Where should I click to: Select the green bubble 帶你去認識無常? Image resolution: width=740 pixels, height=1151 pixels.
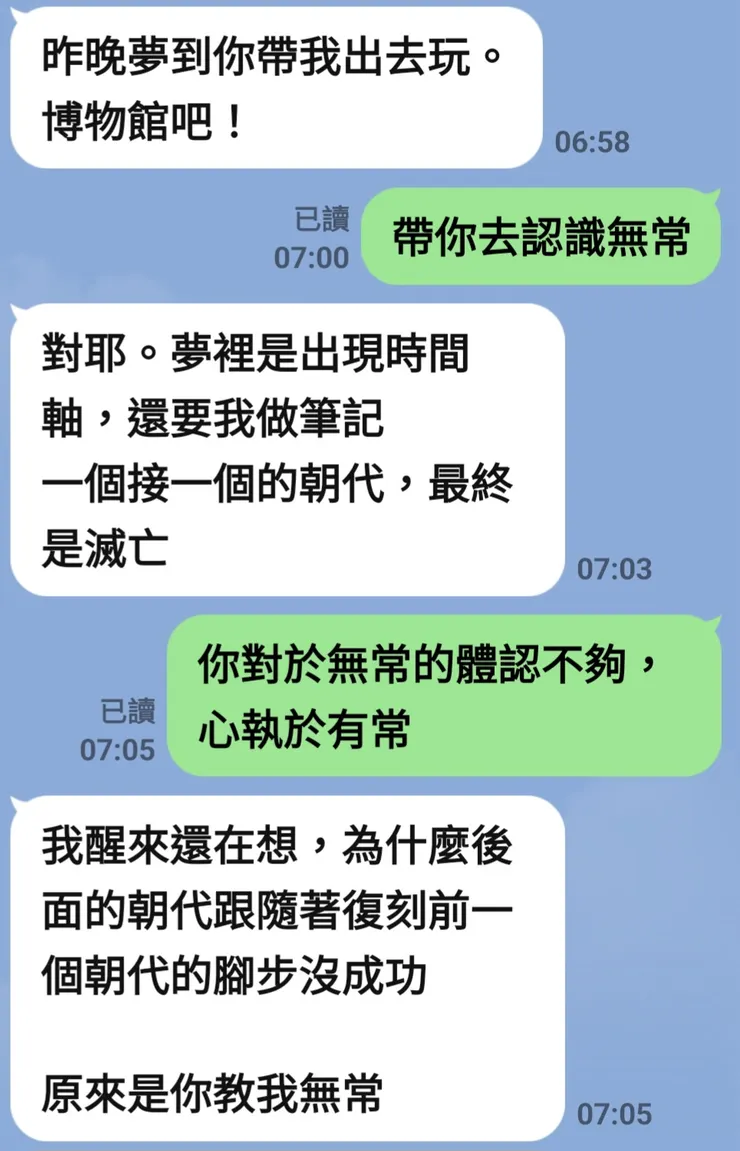click(x=544, y=239)
